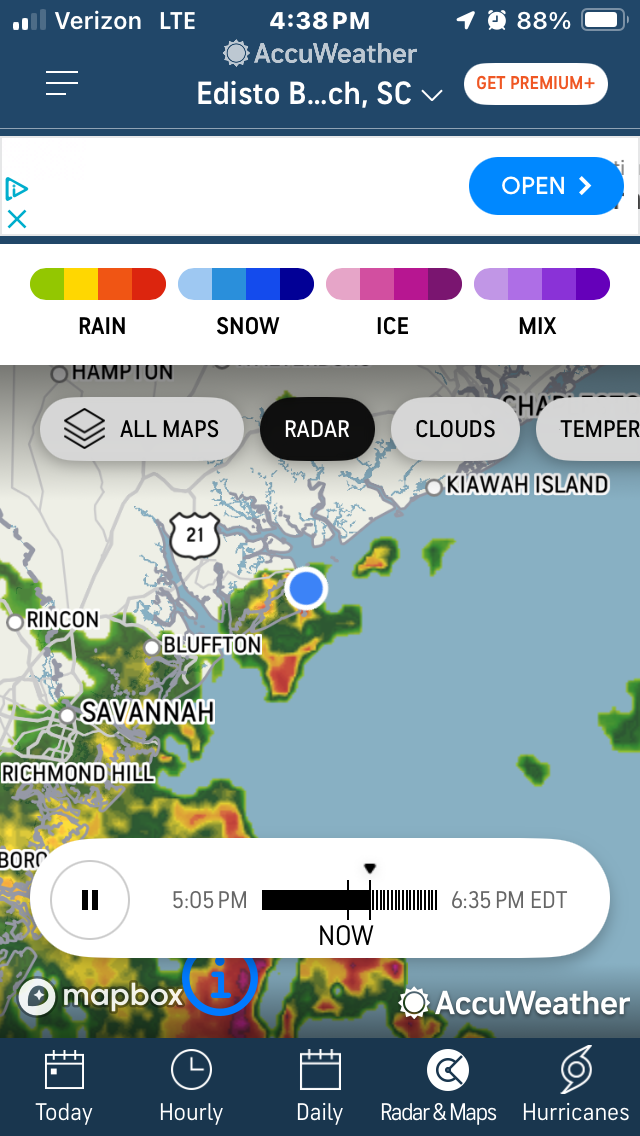640x1136 pixels.
Task: Switch to the Temperature map layer
Action: 588,429
